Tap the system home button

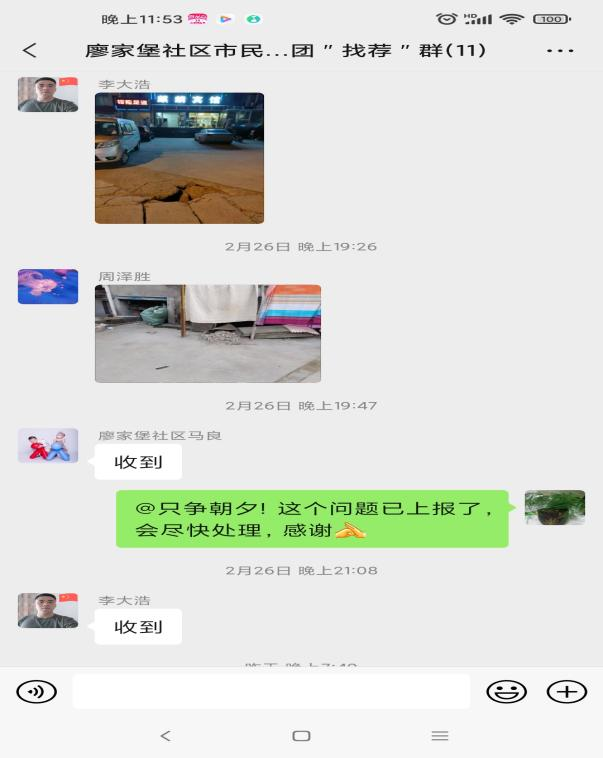point(301,736)
